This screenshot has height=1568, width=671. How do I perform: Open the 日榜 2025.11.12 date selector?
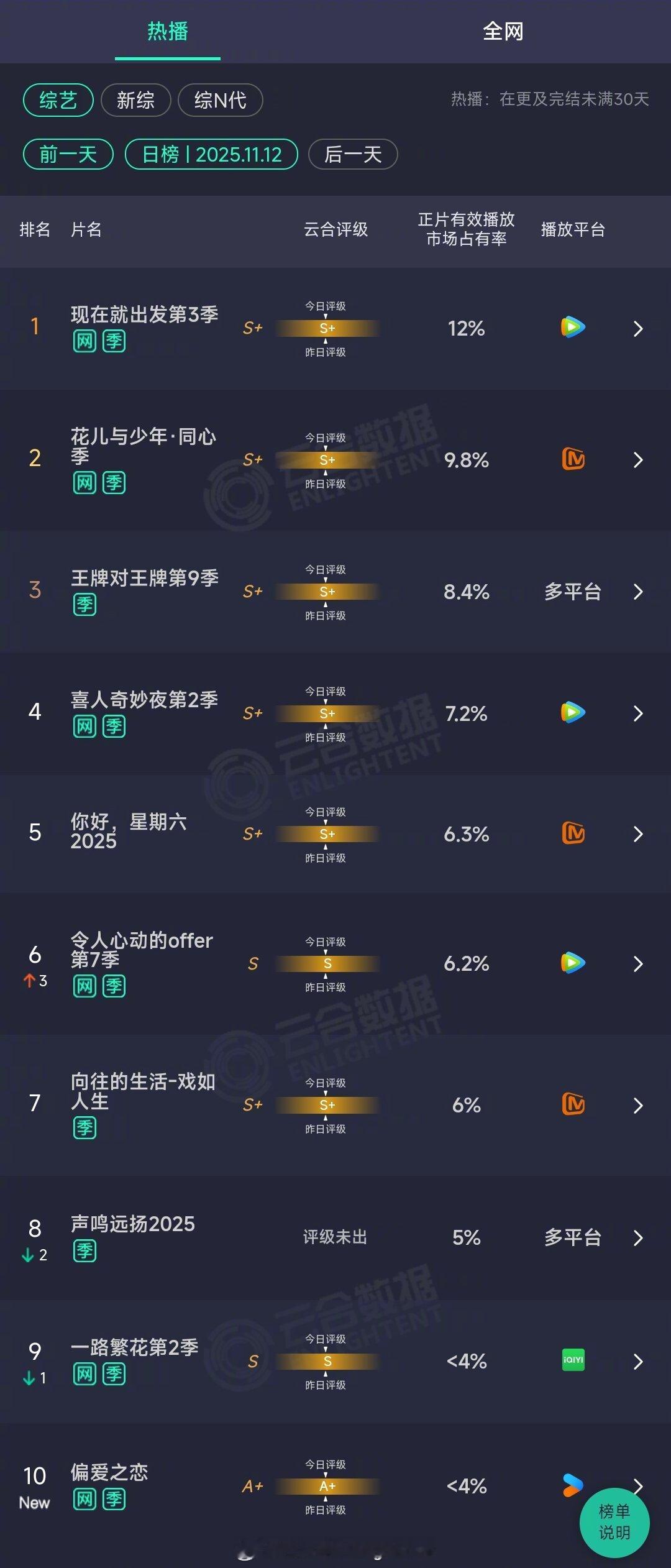coord(210,155)
